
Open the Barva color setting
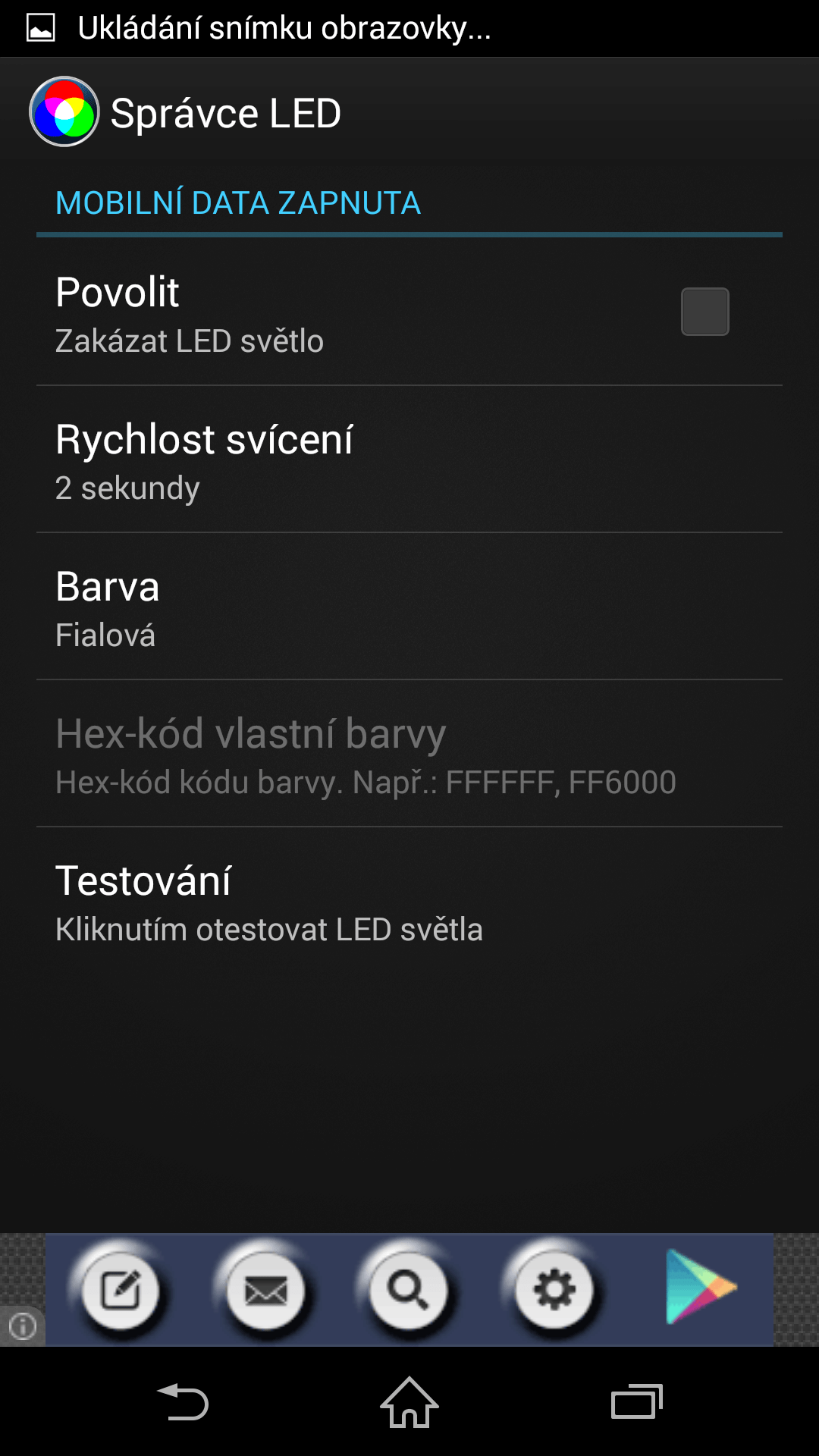pyautogui.click(x=409, y=607)
